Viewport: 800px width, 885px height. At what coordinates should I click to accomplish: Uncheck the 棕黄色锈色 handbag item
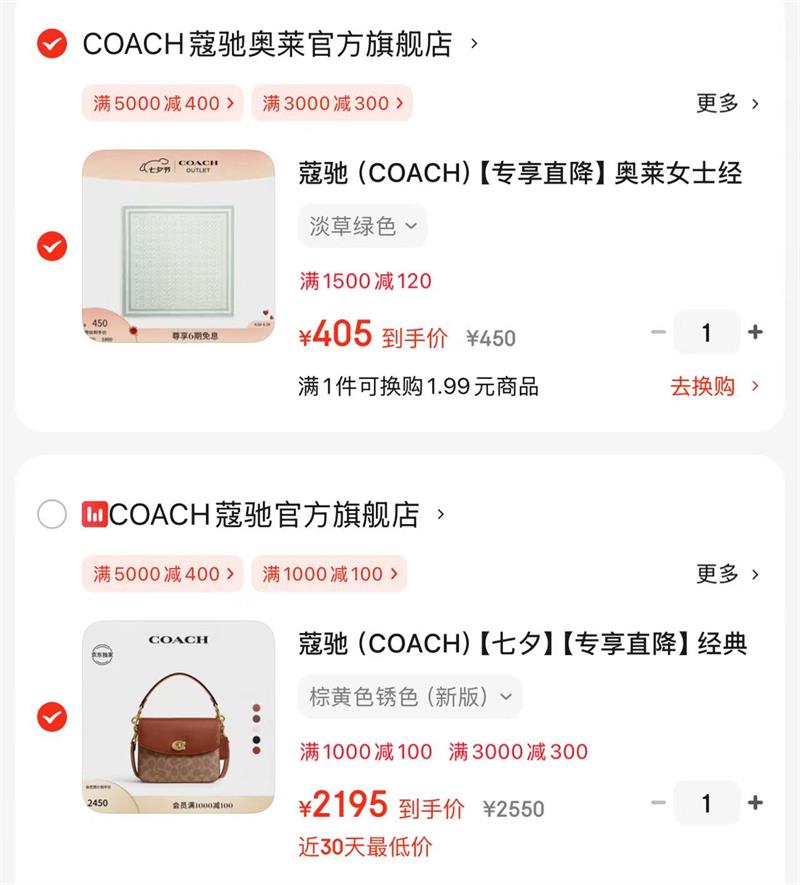point(51,716)
